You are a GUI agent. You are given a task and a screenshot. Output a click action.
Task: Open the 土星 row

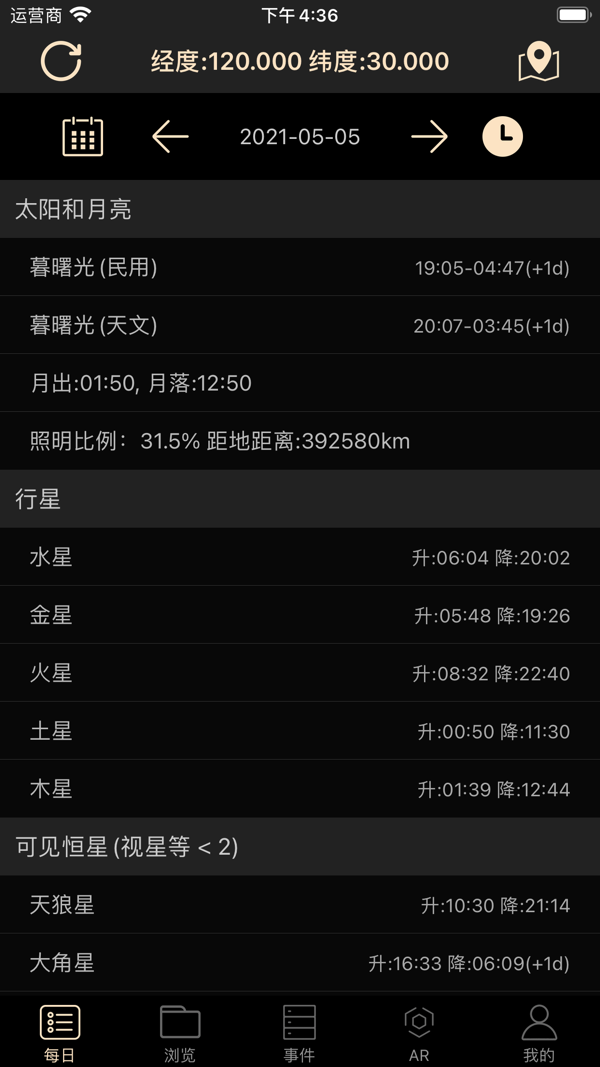tap(300, 731)
